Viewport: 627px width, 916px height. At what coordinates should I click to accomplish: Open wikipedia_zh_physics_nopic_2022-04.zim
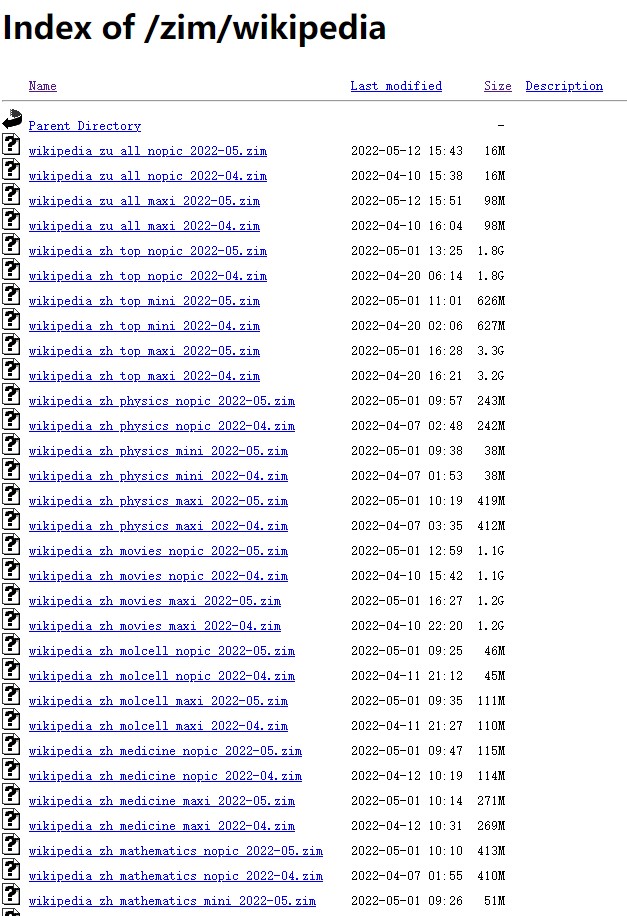coord(161,426)
